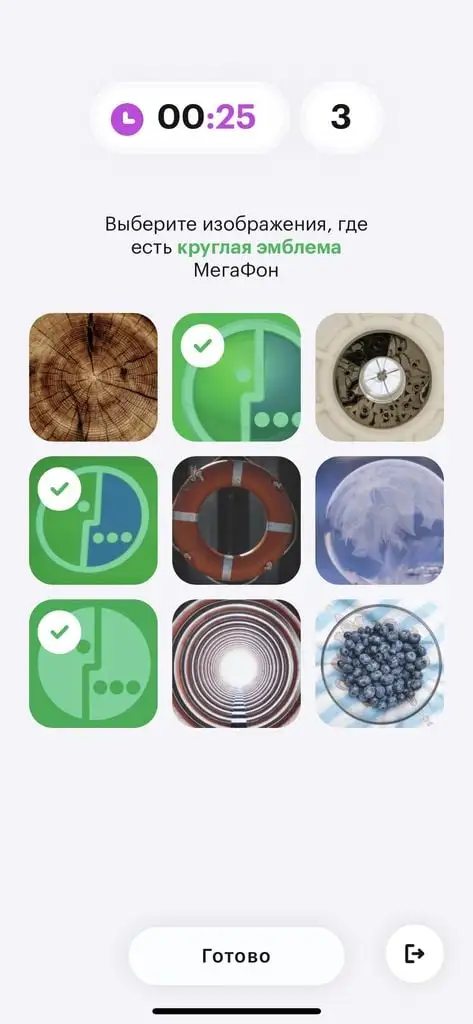The height and width of the screenshot is (1024, 473).
Task: Select the frozen soap bubble image tile
Action: (x=380, y=520)
